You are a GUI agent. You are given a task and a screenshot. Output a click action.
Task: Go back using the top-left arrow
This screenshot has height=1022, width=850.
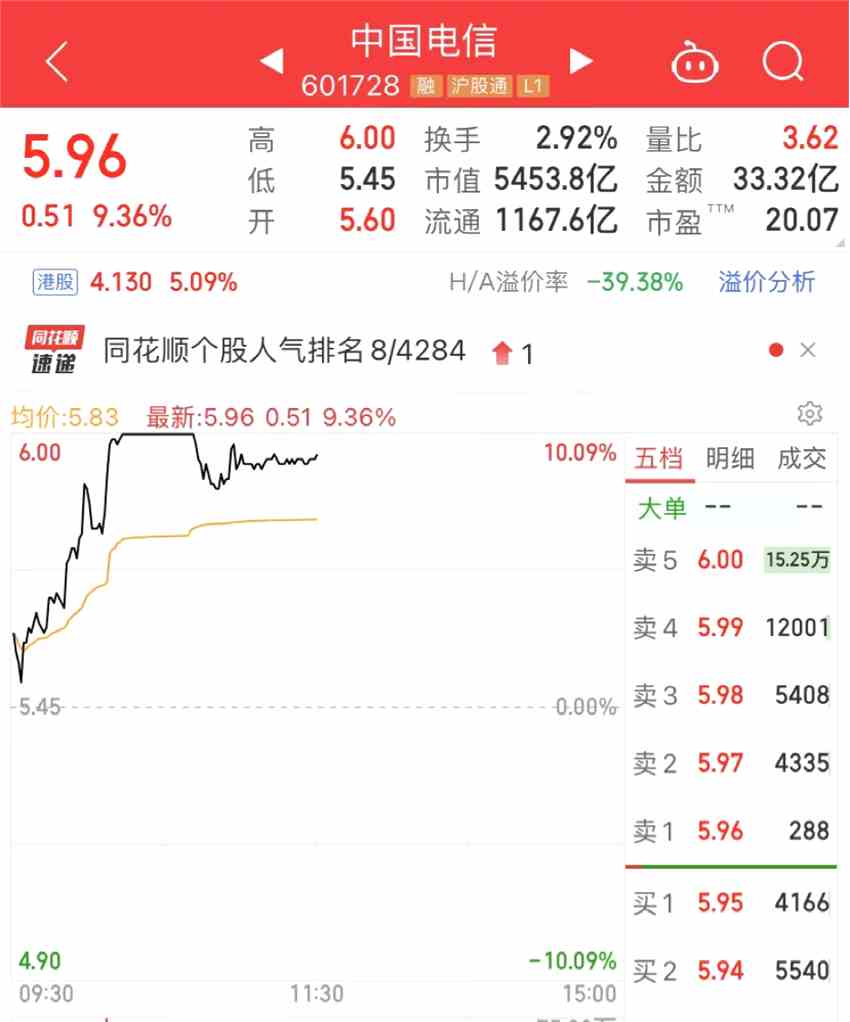pos(57,62)
